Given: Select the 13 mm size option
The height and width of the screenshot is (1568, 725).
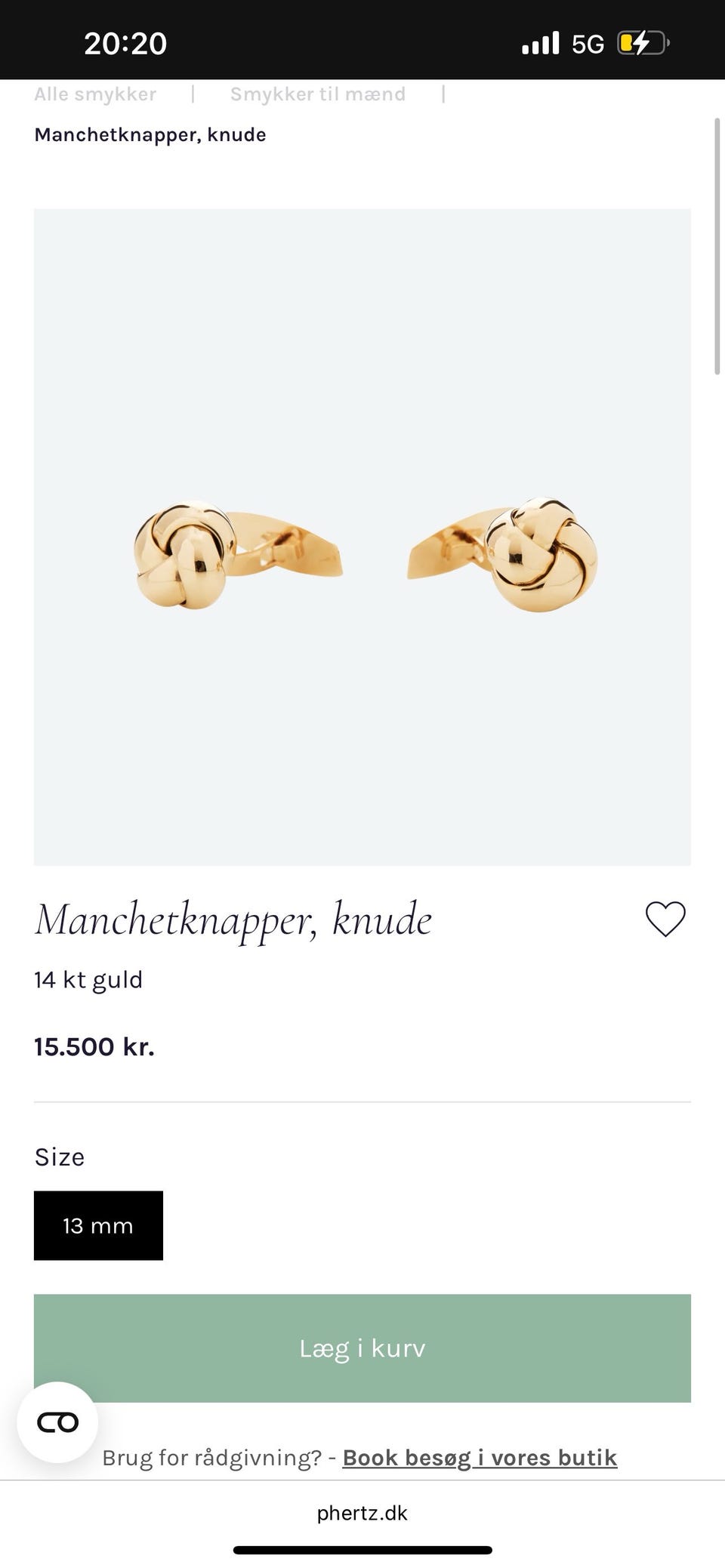Looking at the screenshot, I should point(98,1225).
